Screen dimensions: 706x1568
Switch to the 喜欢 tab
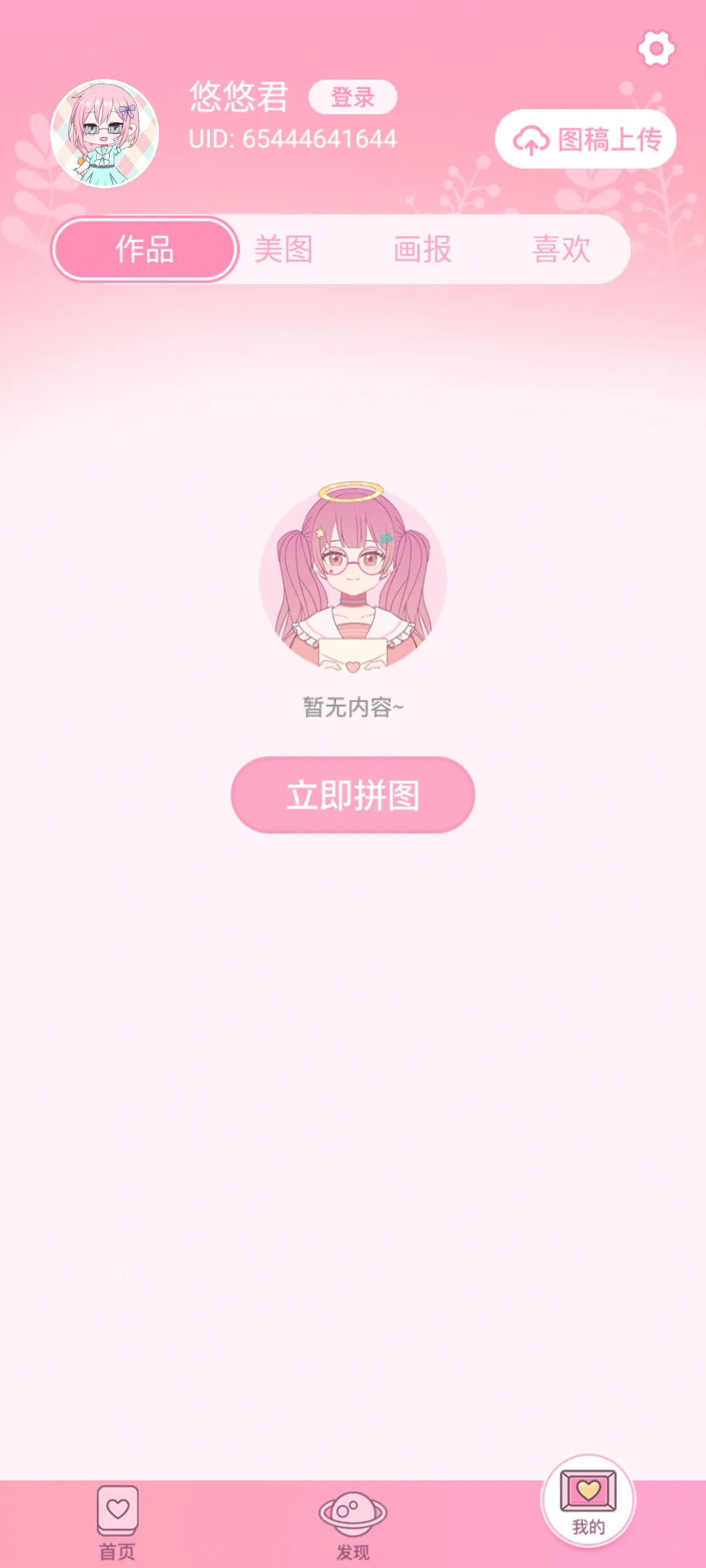click(561, 249)
